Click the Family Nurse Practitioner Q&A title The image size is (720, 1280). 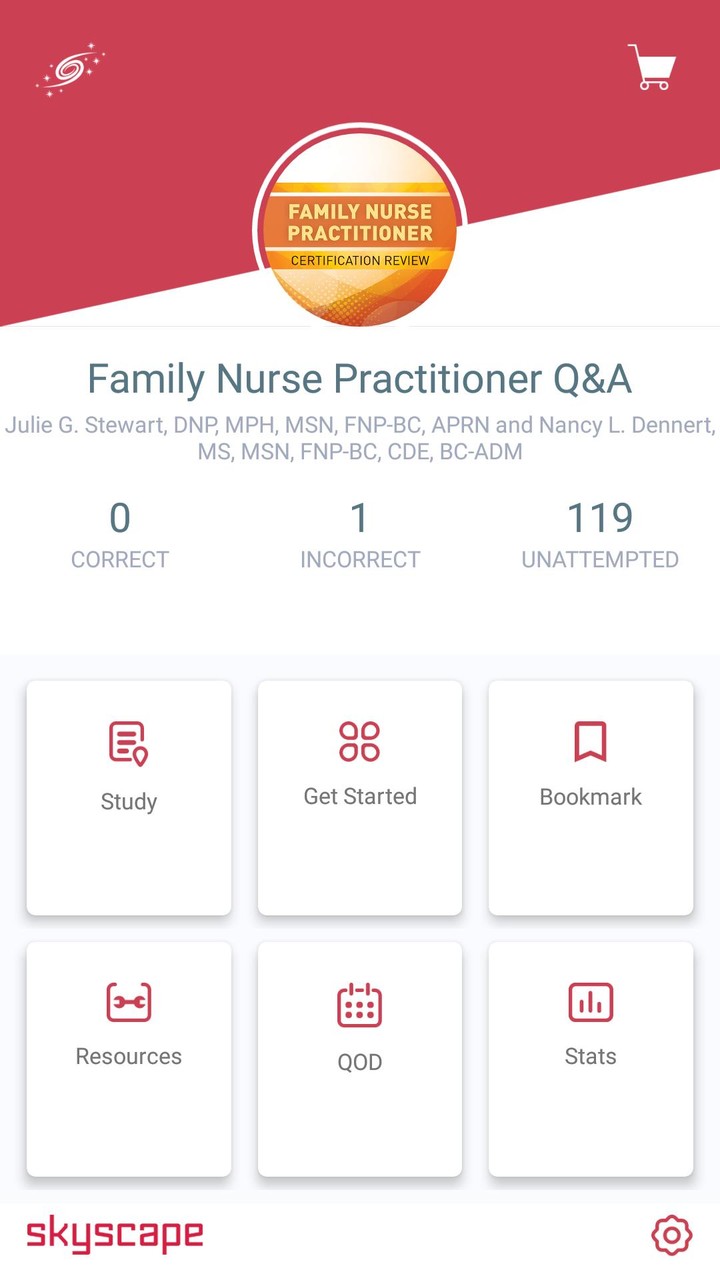[x=360, y=379]
